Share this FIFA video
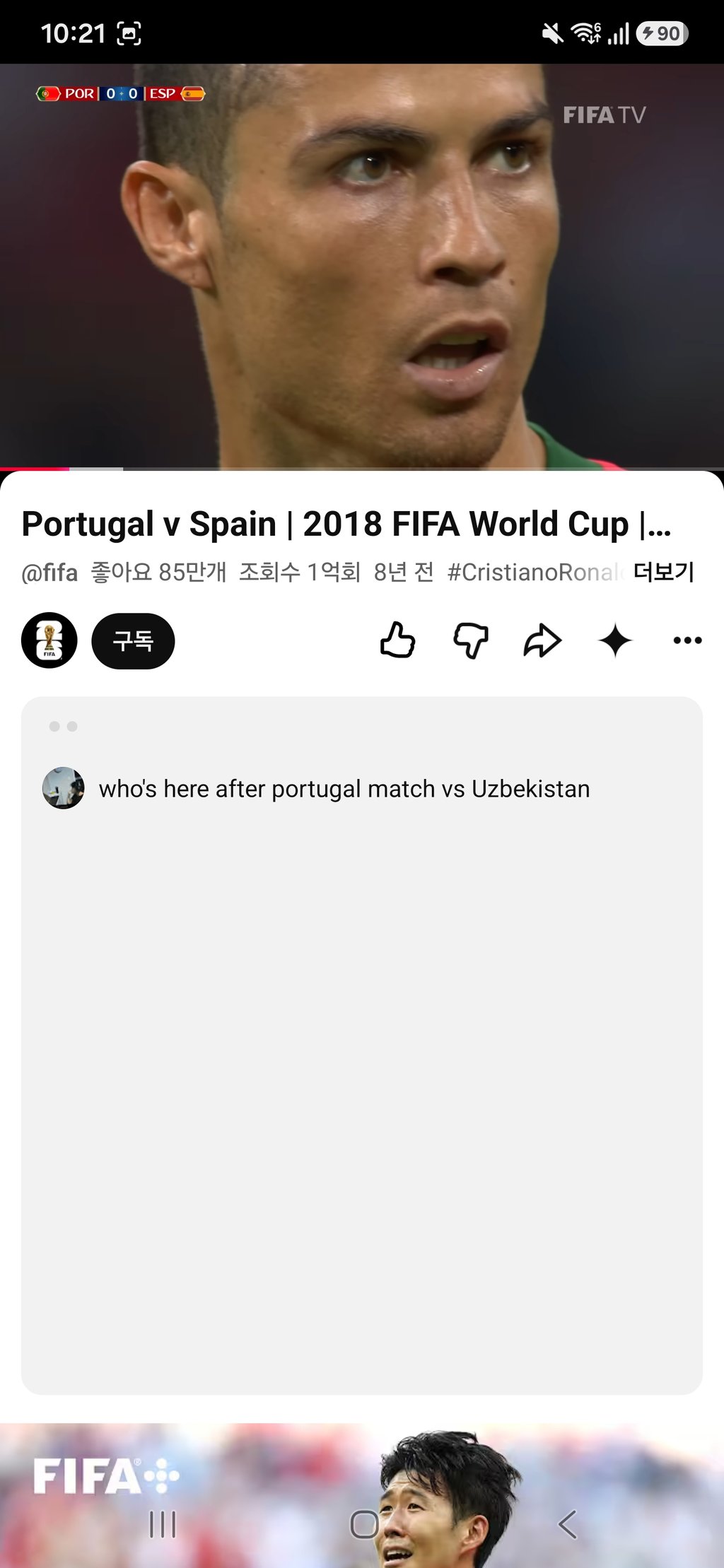 point(542,640)
